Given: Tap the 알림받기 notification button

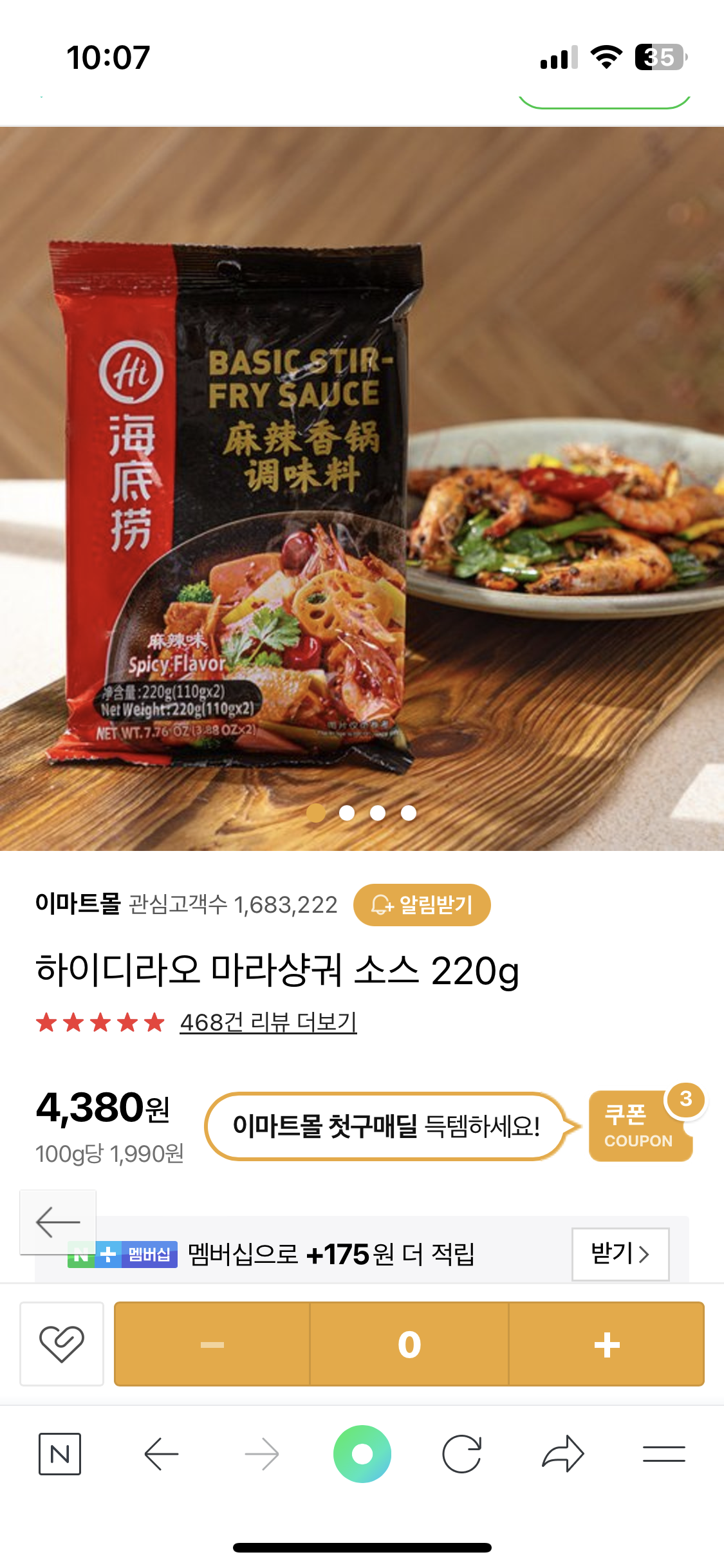Looking at the screenshot, I should tap(422, 905).
